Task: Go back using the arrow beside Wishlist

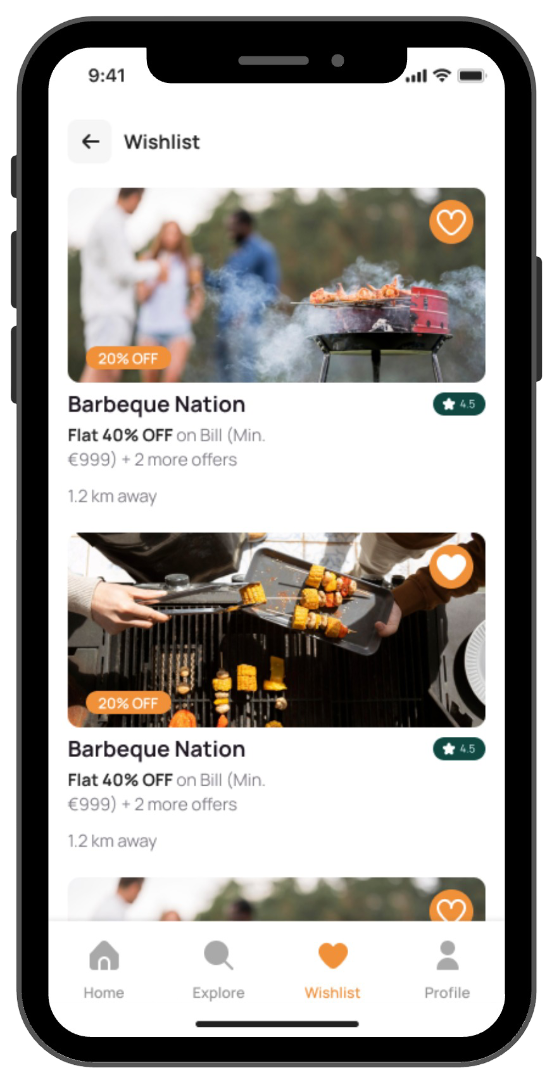Action: coord(90,142)
